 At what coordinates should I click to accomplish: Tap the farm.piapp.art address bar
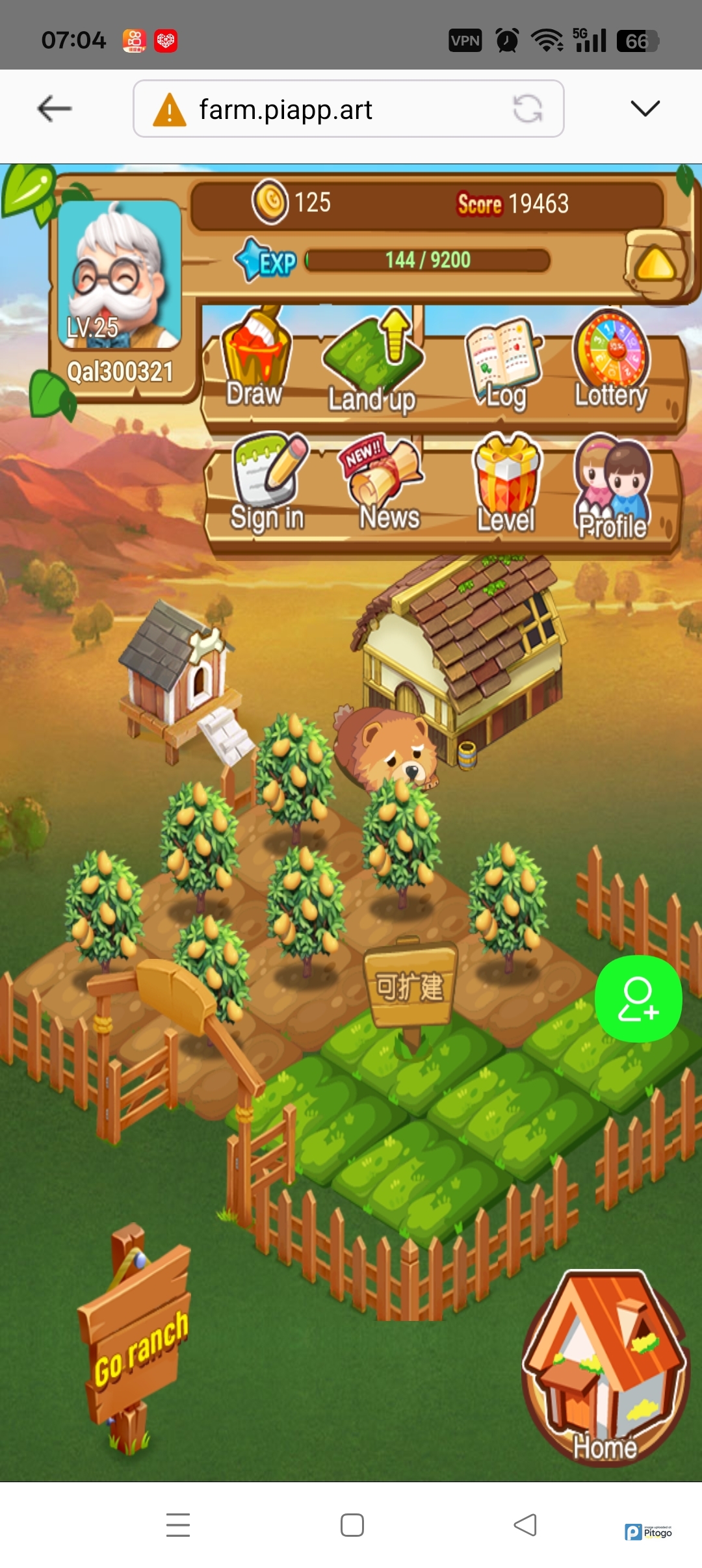tap(325, 109)
